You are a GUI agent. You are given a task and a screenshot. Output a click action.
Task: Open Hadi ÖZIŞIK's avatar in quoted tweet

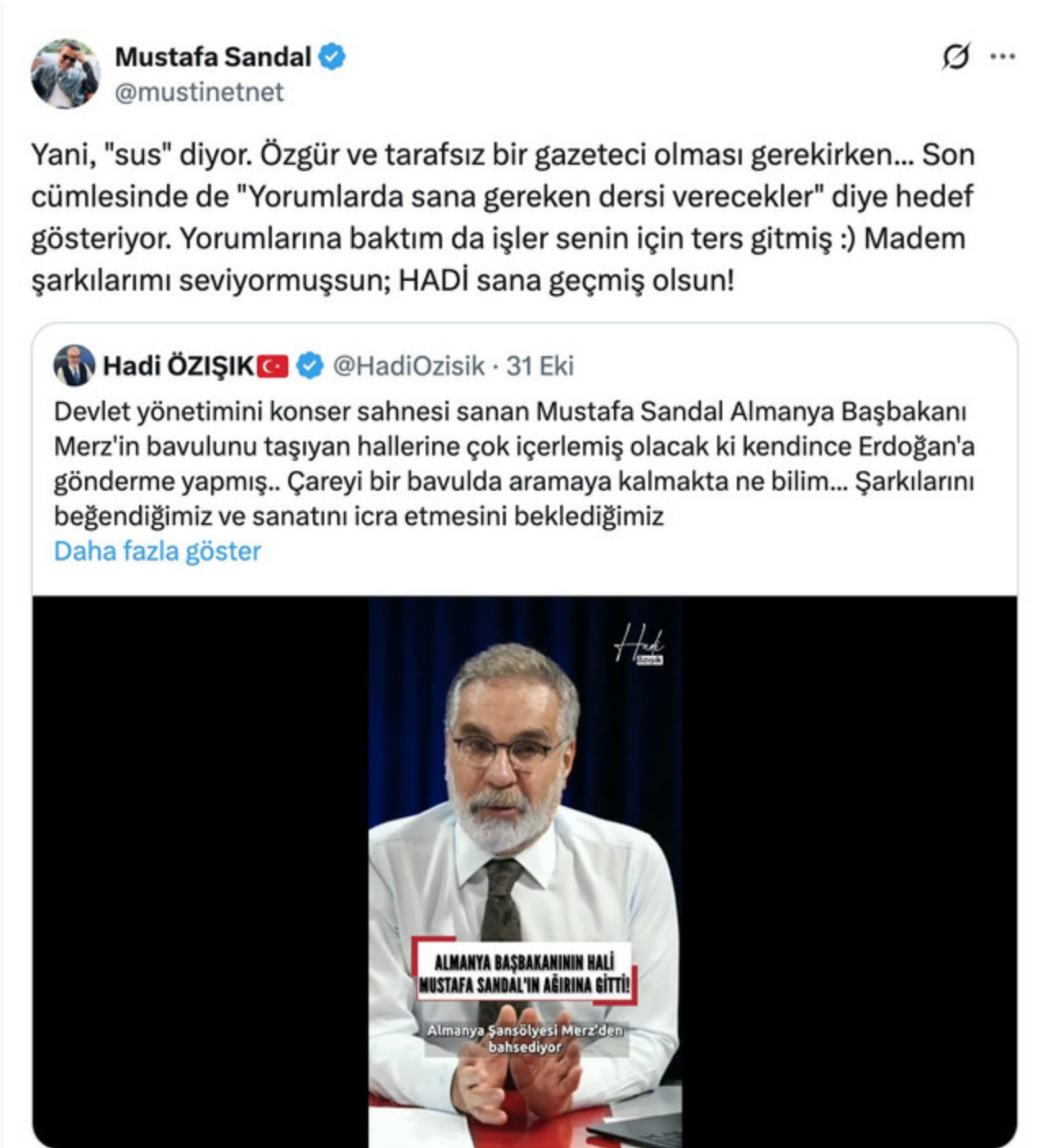point(75,365)
